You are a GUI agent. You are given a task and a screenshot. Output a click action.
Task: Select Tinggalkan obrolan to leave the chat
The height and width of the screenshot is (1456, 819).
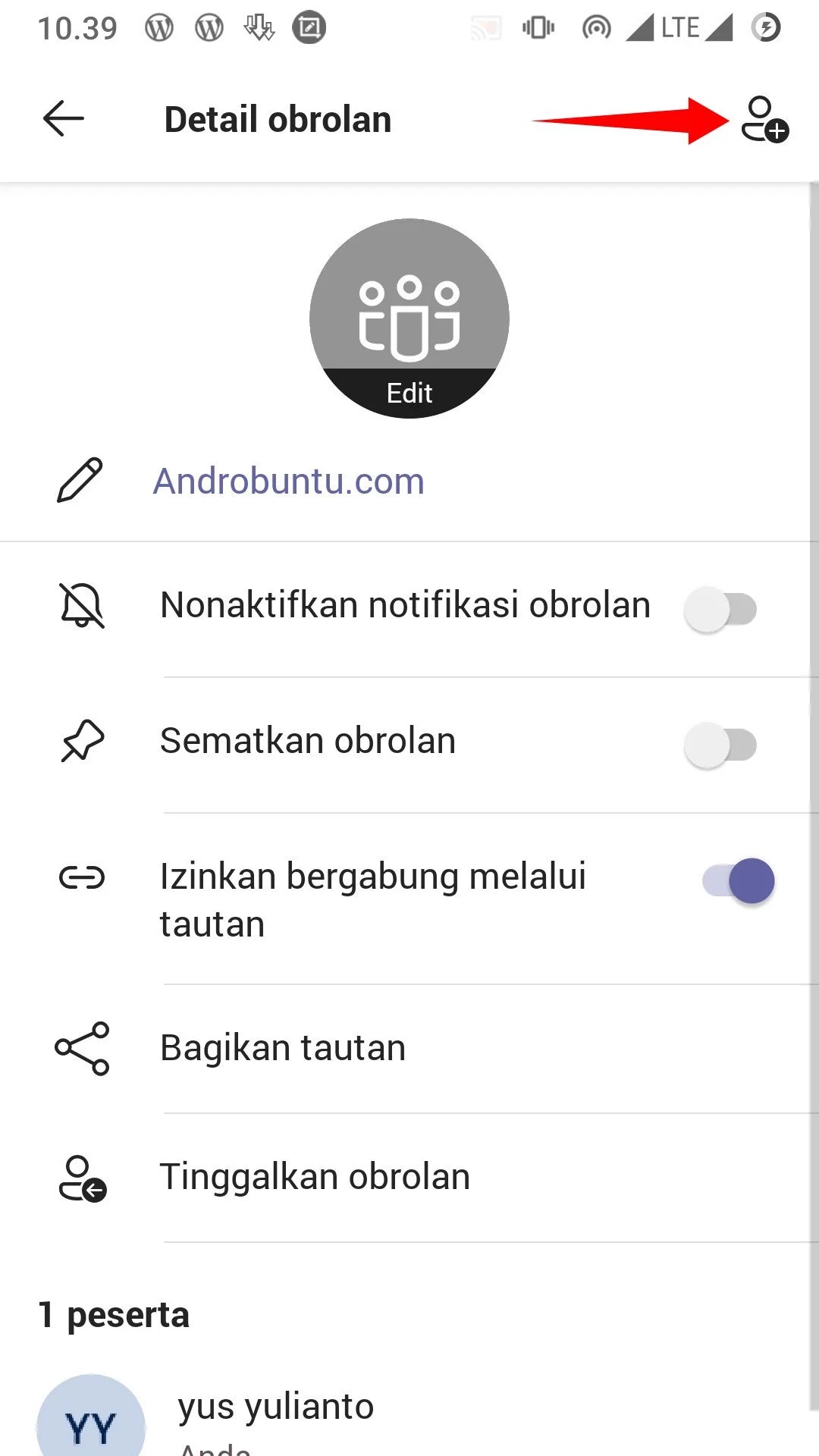pyautogui.click(x=315, y=1175)
